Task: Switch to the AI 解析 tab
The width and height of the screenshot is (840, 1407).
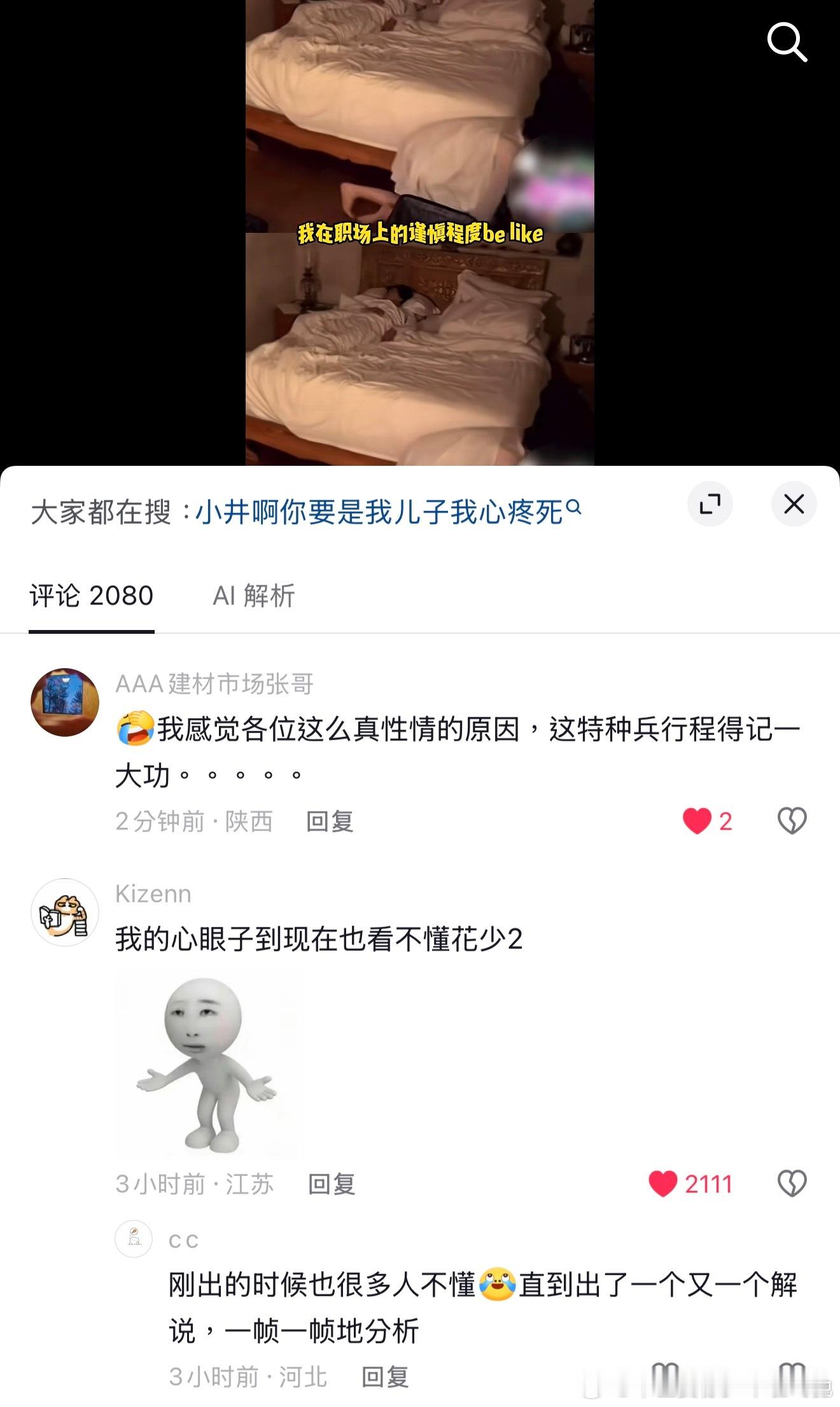Action: pos(253,596)
